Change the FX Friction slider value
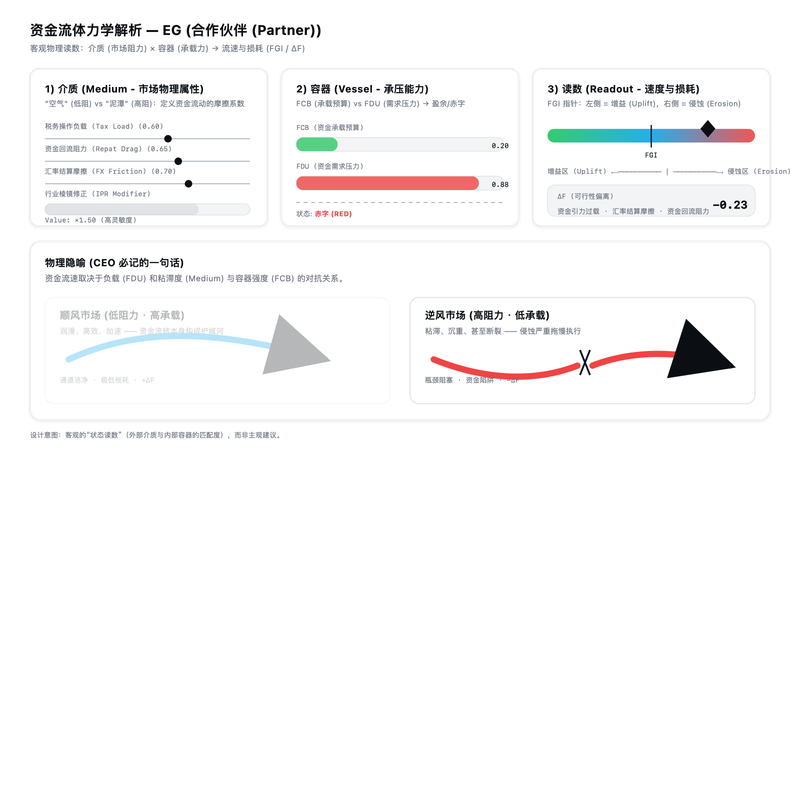The height and width of the screenshot is (800, 800). point(188,183)
